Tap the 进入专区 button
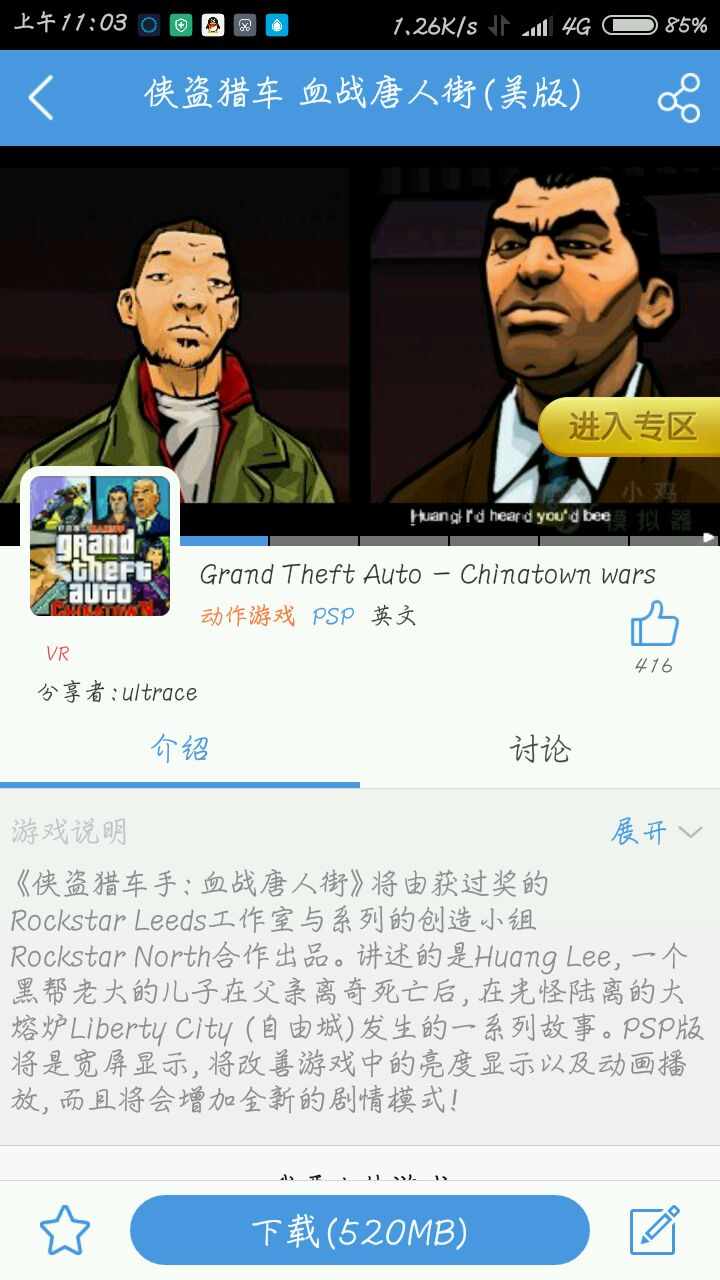This screenshot has height=1280, width=720. pyautogui.click(x=631, y=427)
